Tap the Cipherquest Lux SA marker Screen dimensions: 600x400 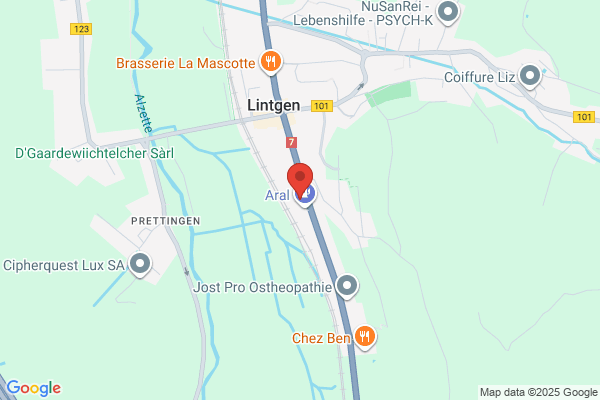pos(140,264)
